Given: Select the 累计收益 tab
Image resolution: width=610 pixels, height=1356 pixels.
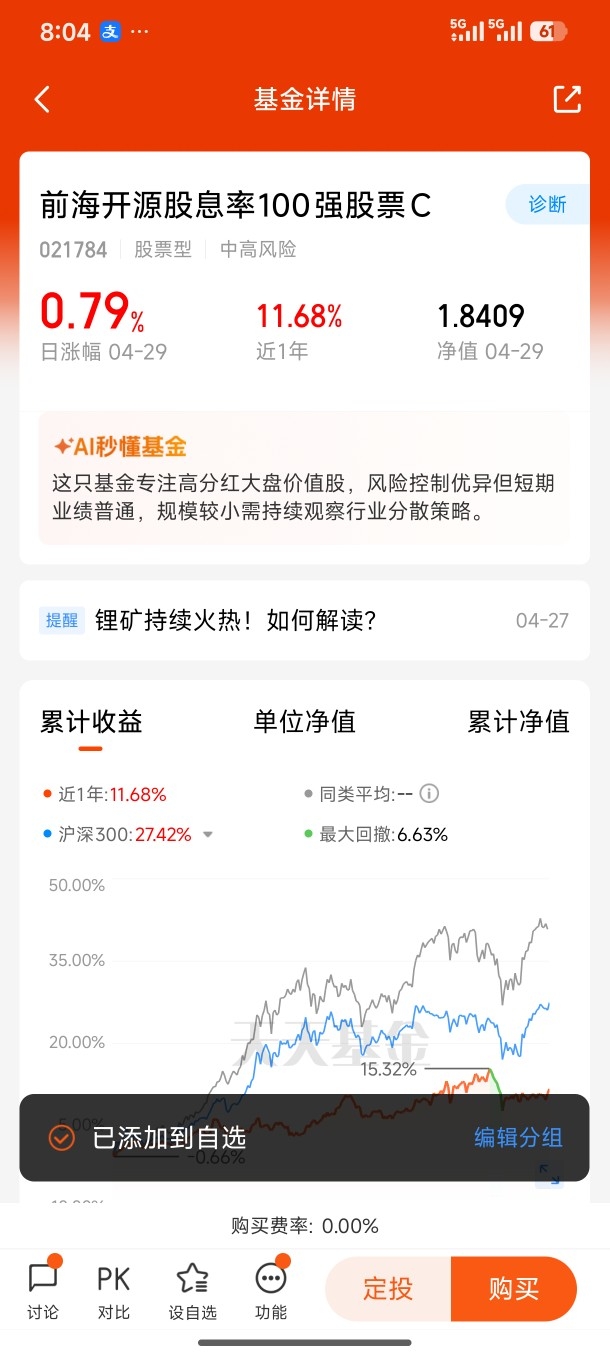Looking at the screenshot, I should point(91,721).
